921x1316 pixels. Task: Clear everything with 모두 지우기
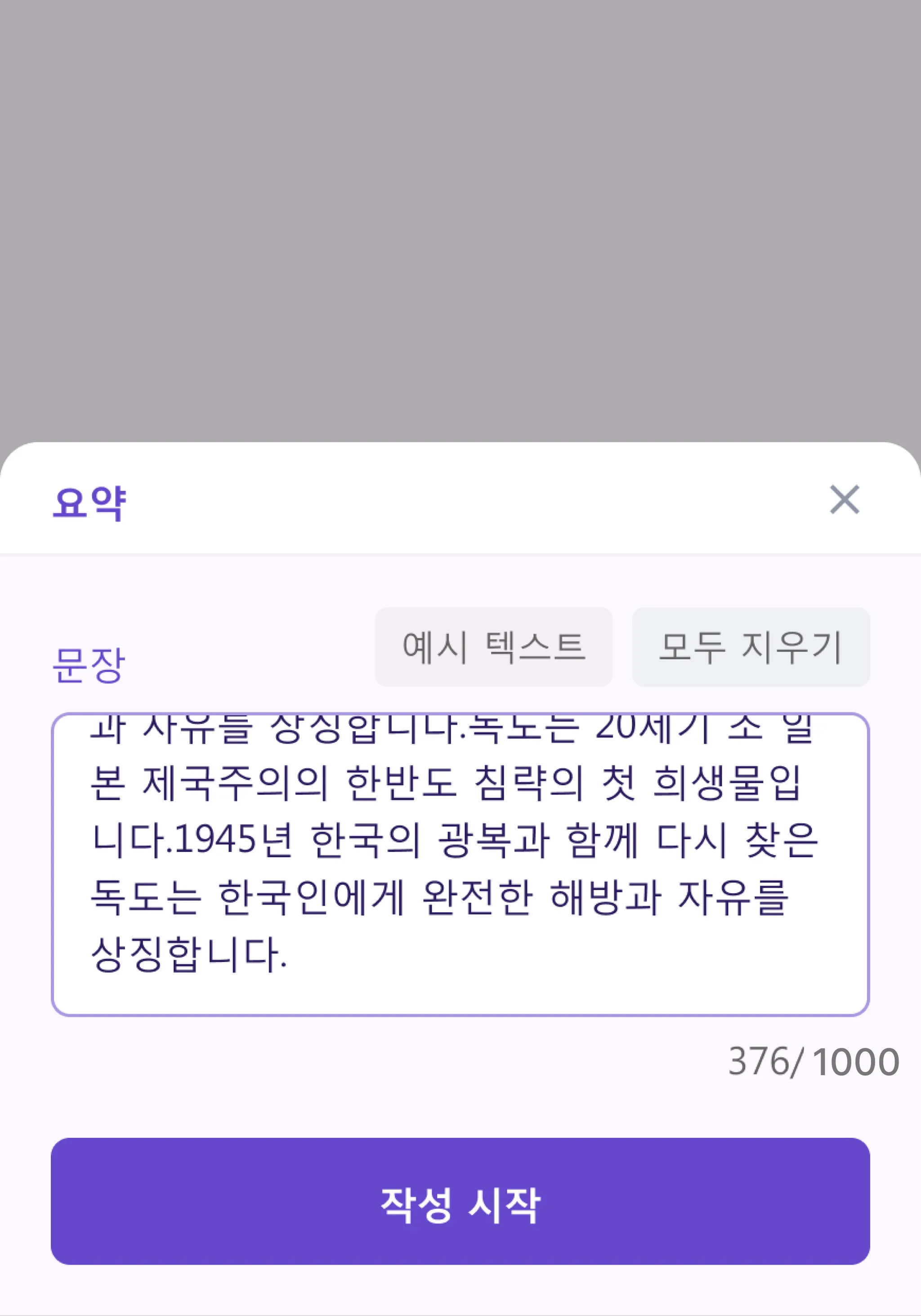pos(750,647)
